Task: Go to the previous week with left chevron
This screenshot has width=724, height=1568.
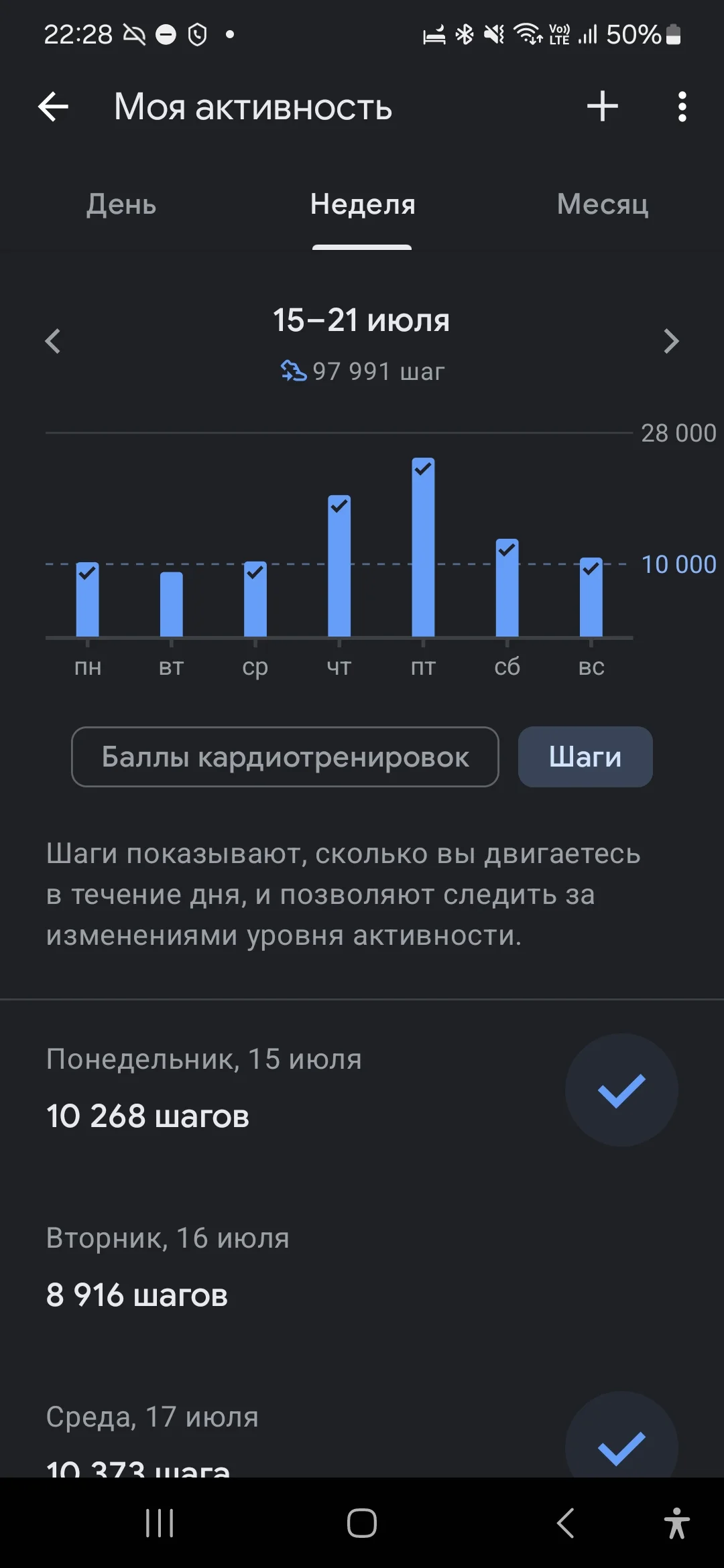Action: 54,342
